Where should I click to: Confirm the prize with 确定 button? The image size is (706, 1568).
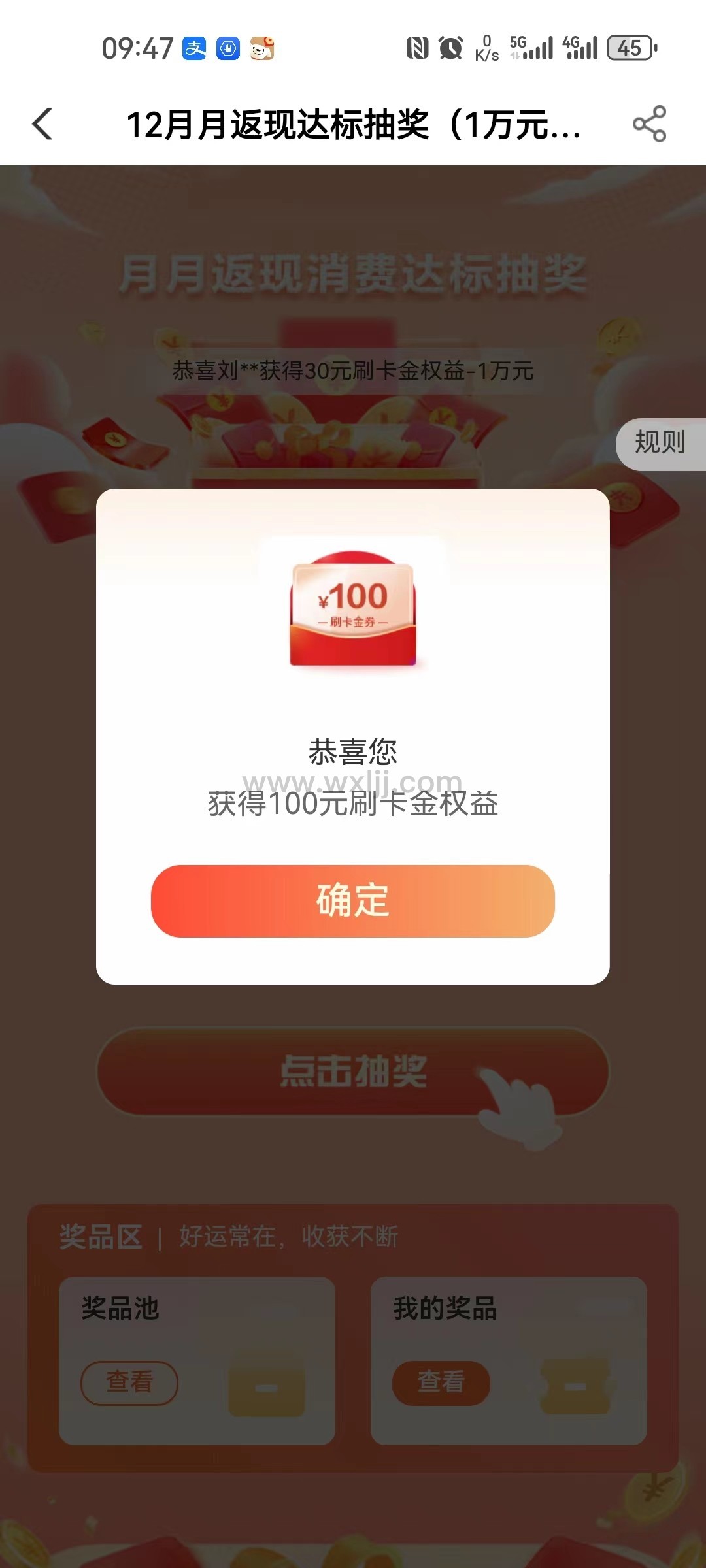[x=352, y=901]
